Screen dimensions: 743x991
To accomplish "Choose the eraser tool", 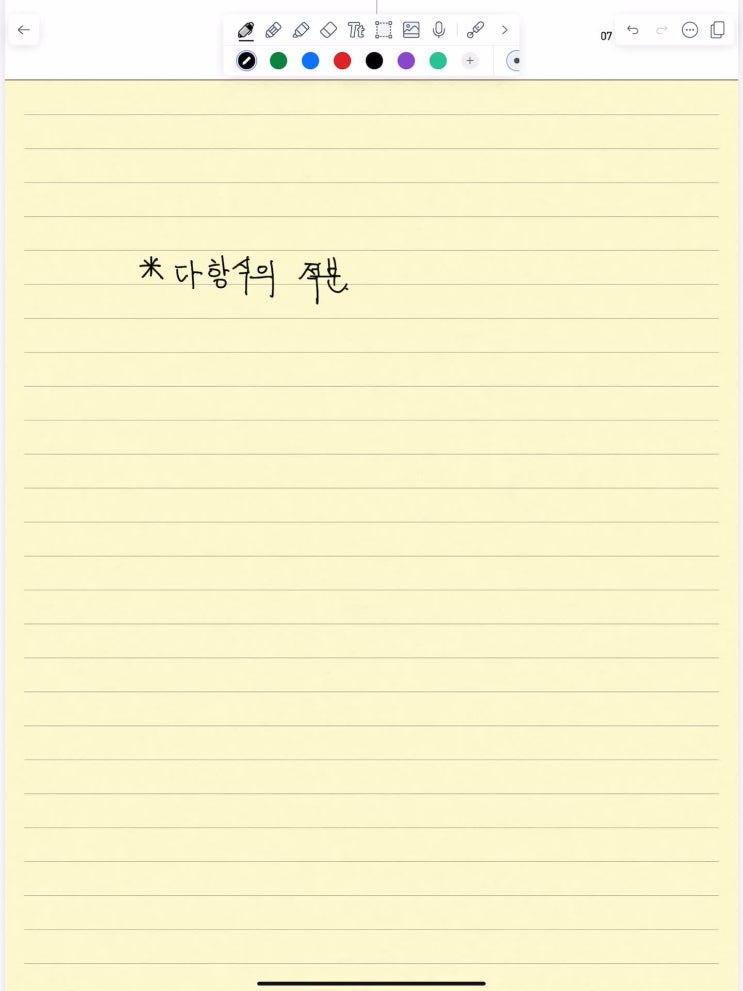I will click(328, 30).
